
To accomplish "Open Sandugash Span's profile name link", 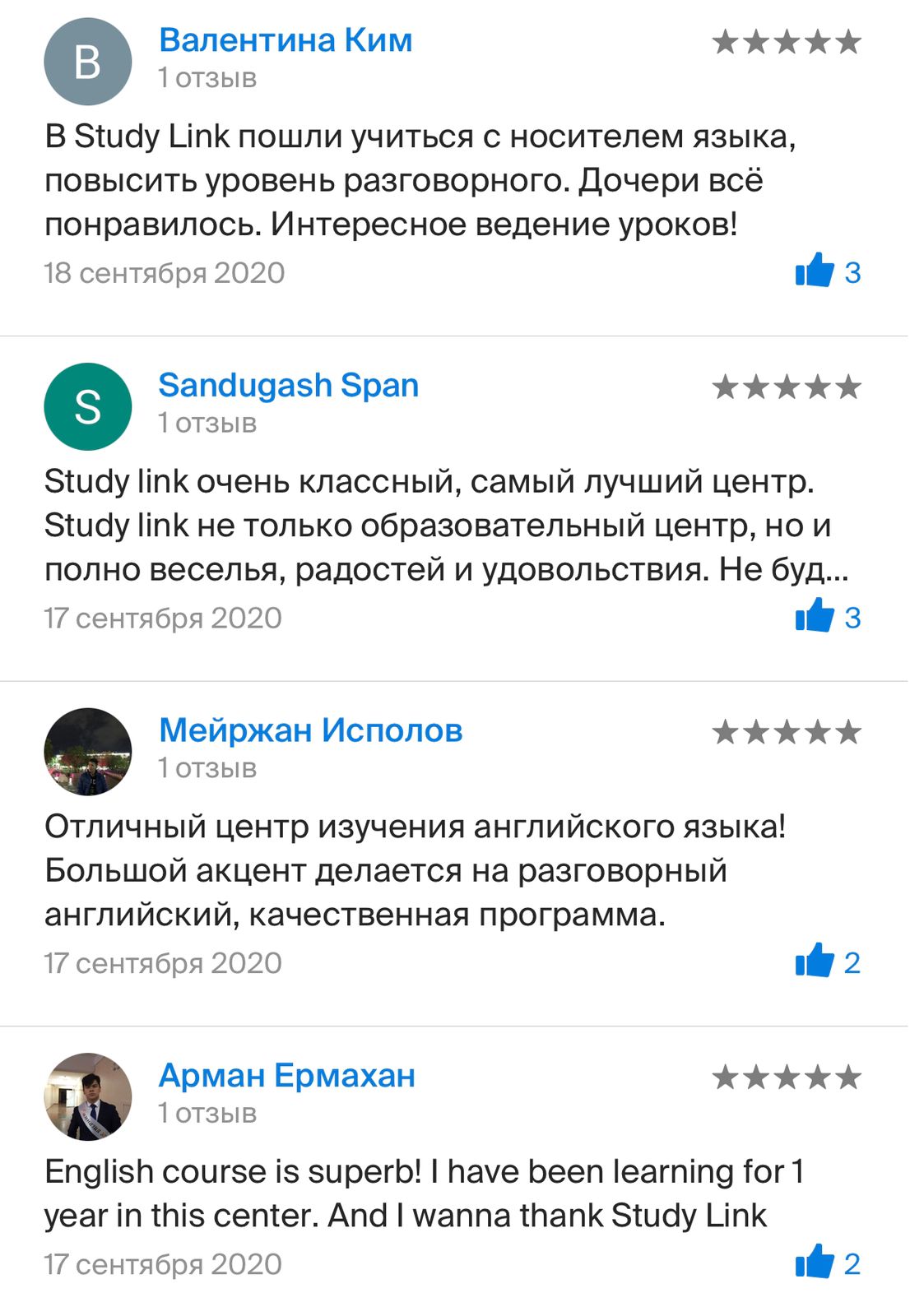I will point(288,385).
